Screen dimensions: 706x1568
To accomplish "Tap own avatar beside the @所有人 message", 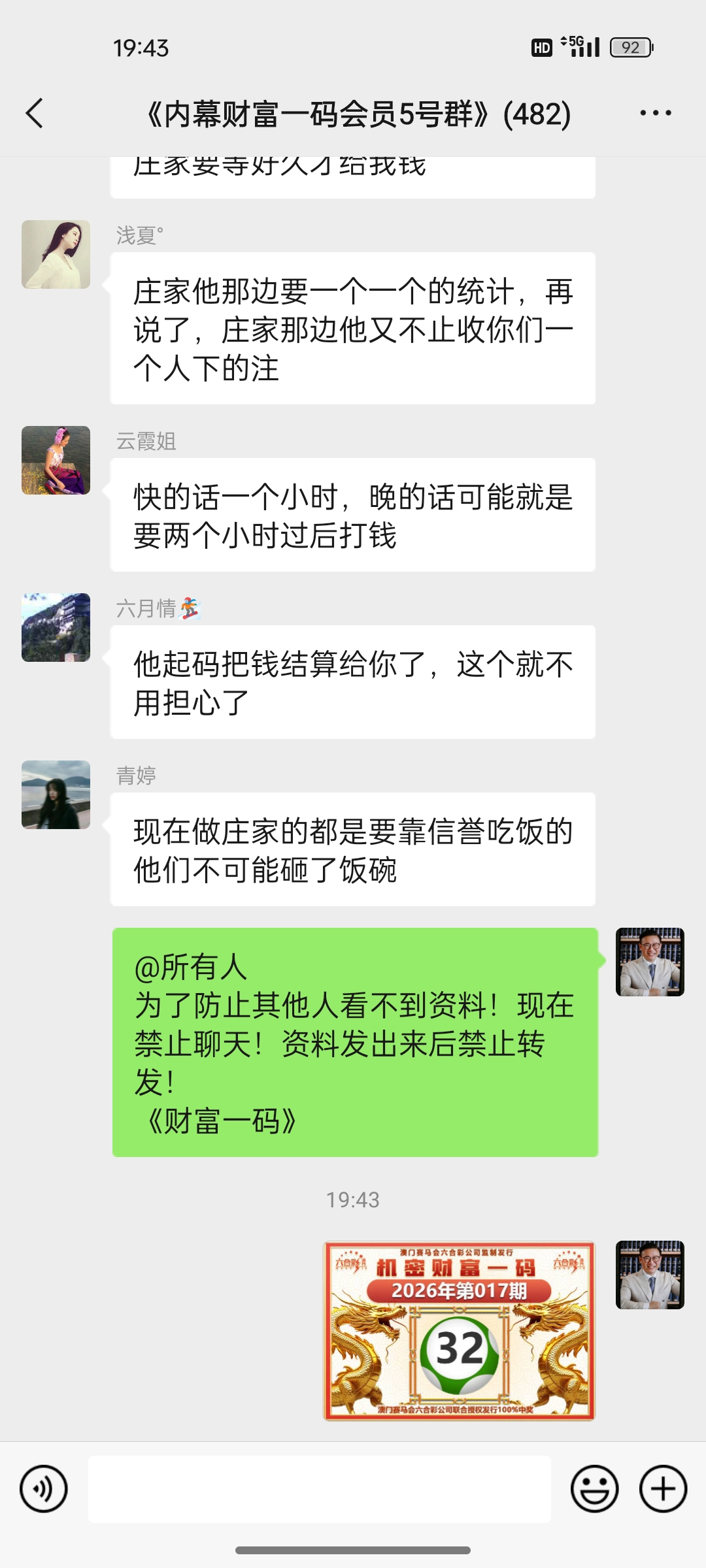I will (650, 962).
